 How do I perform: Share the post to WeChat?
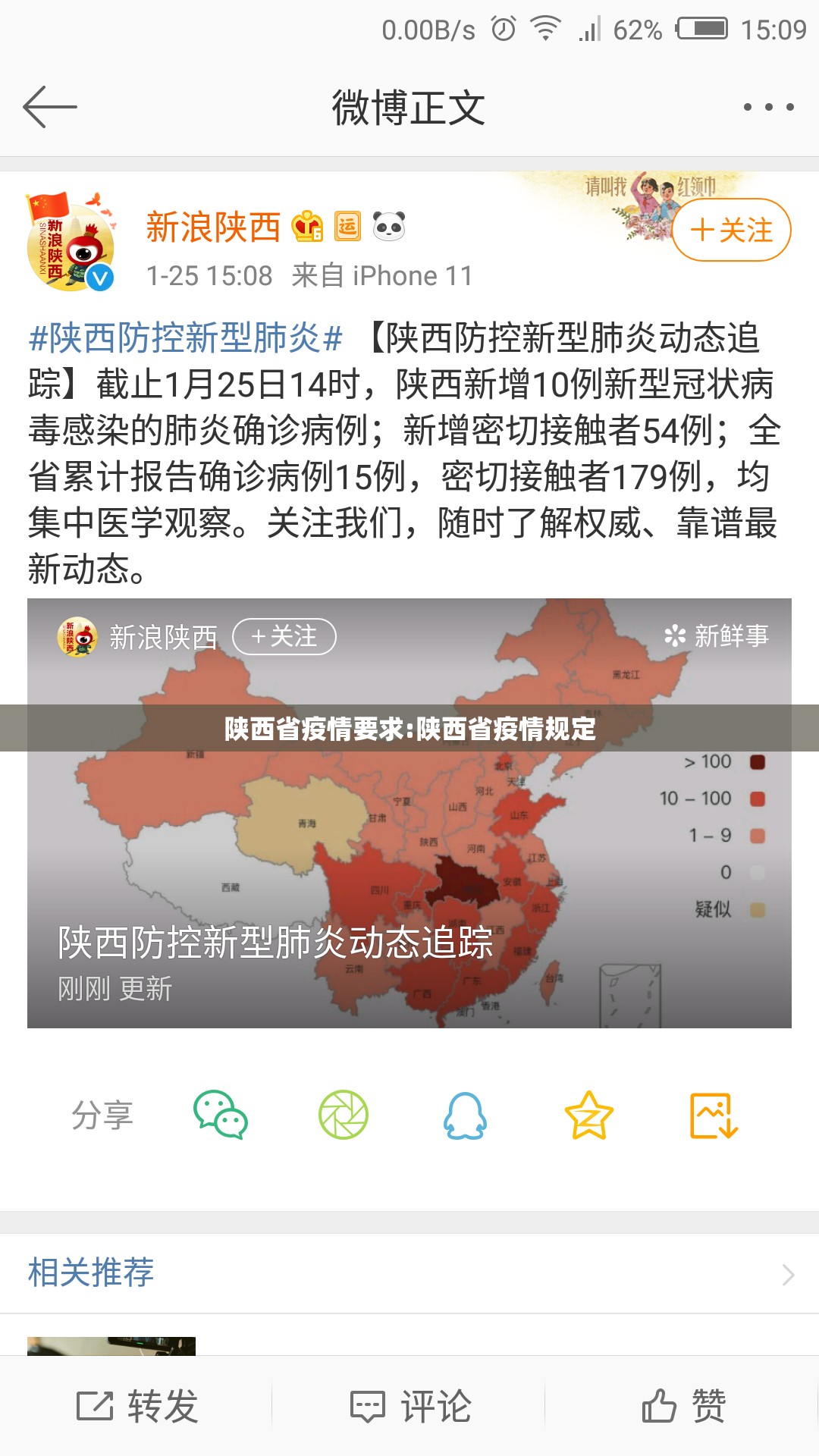tap(221, 1116)
